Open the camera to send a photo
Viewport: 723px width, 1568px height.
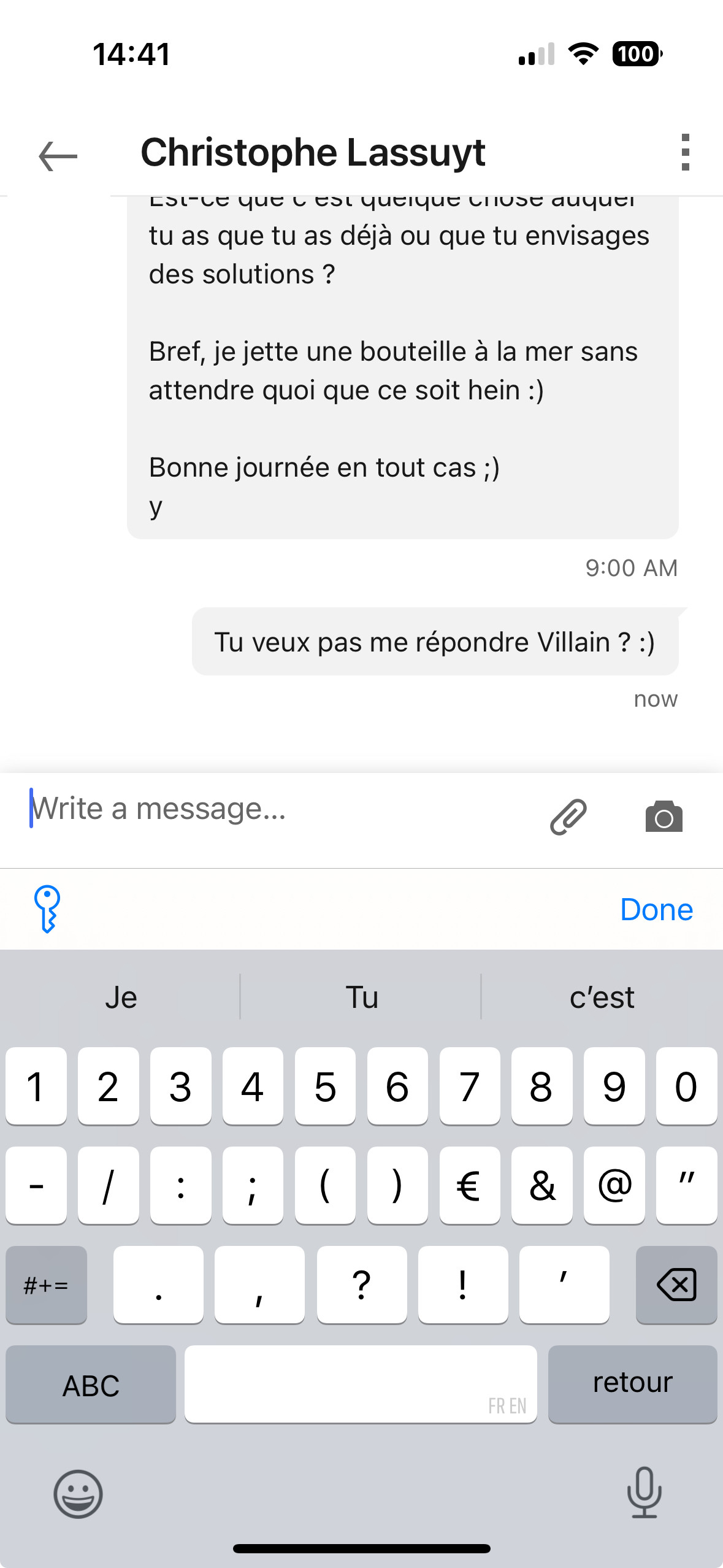(664, 817)
